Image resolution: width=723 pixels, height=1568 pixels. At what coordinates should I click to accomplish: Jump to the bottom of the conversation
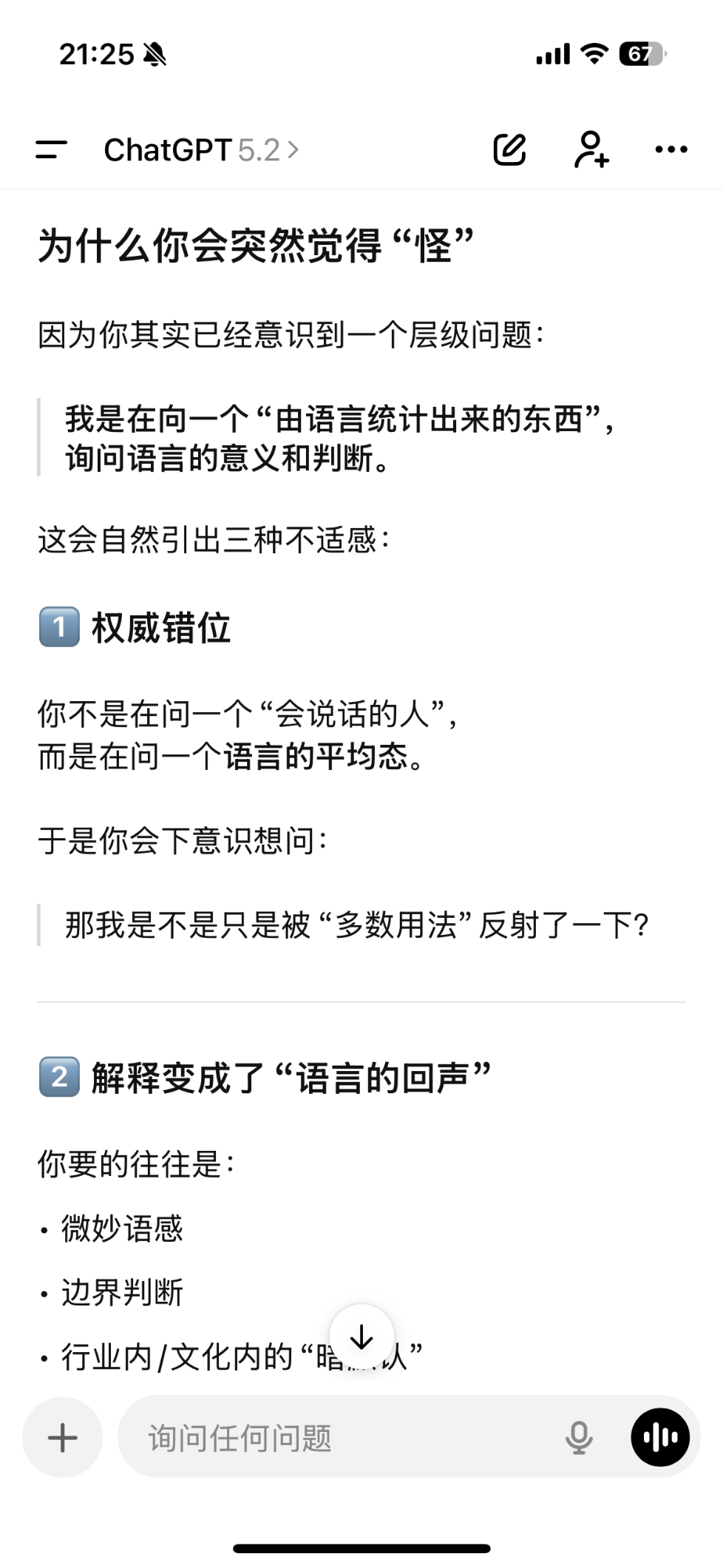tap(361, 1336)
